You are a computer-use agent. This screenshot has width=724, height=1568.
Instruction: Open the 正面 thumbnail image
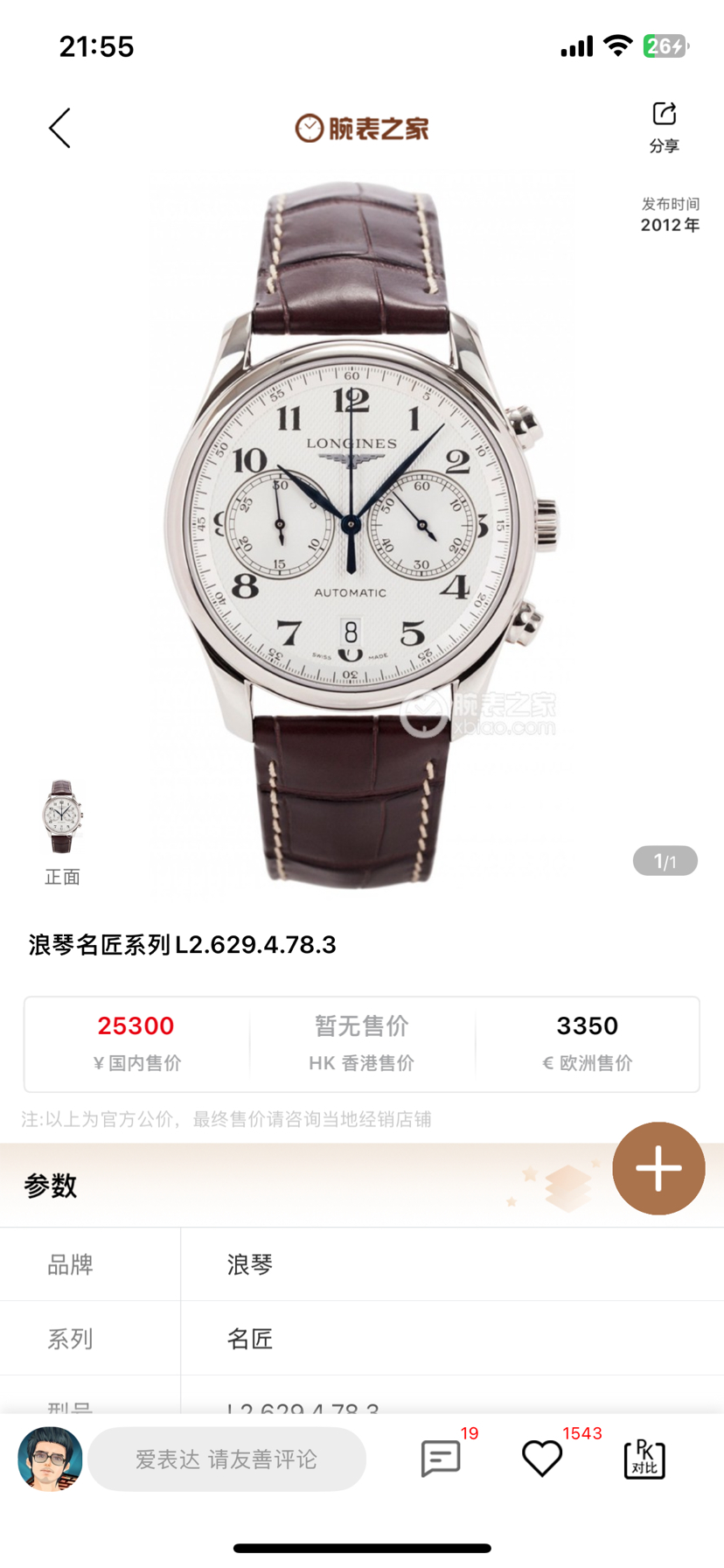[x=62, y=817]
